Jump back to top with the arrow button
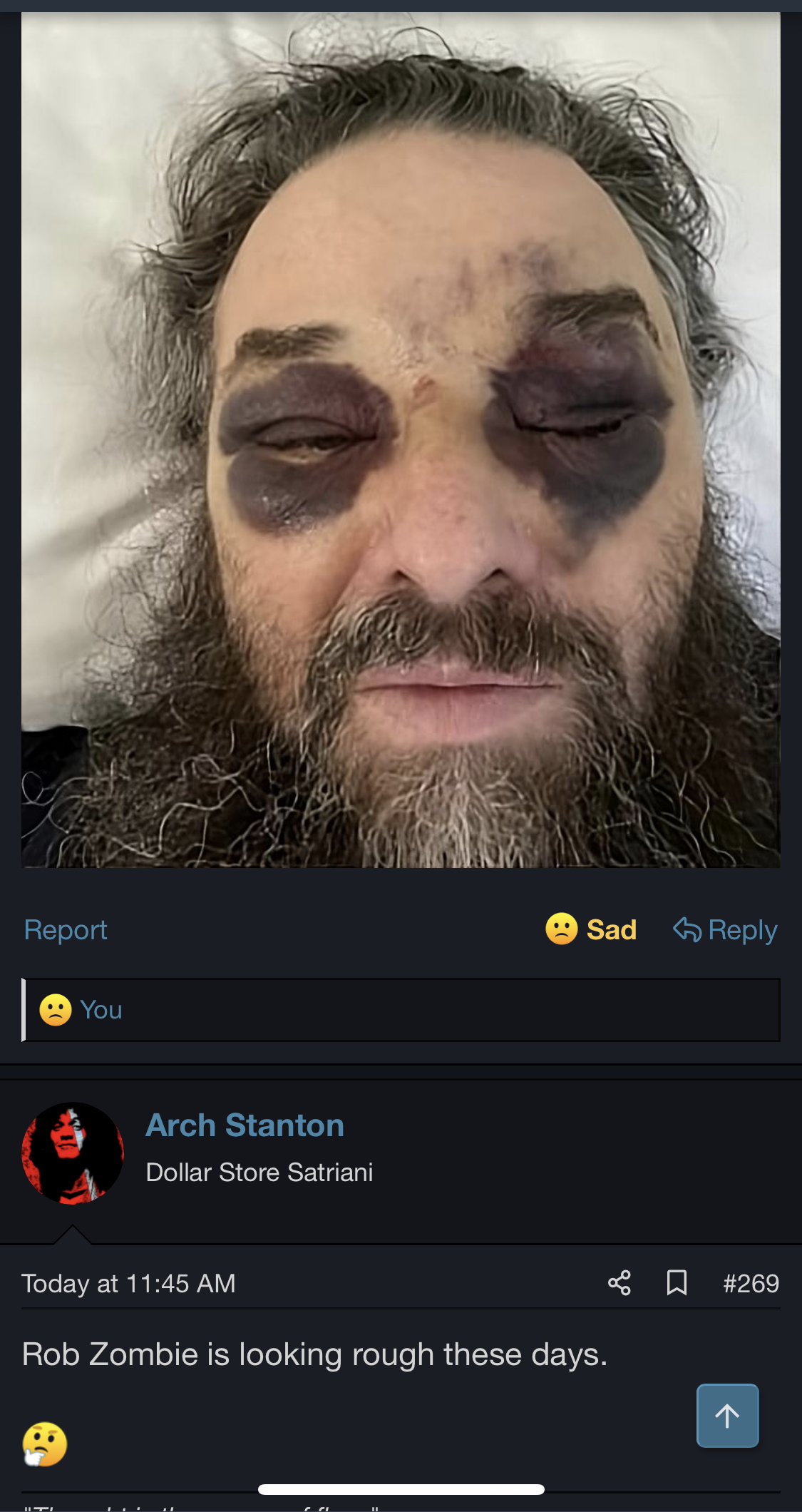This screenshot has height=1512, width=802. tap(727, 1416)
